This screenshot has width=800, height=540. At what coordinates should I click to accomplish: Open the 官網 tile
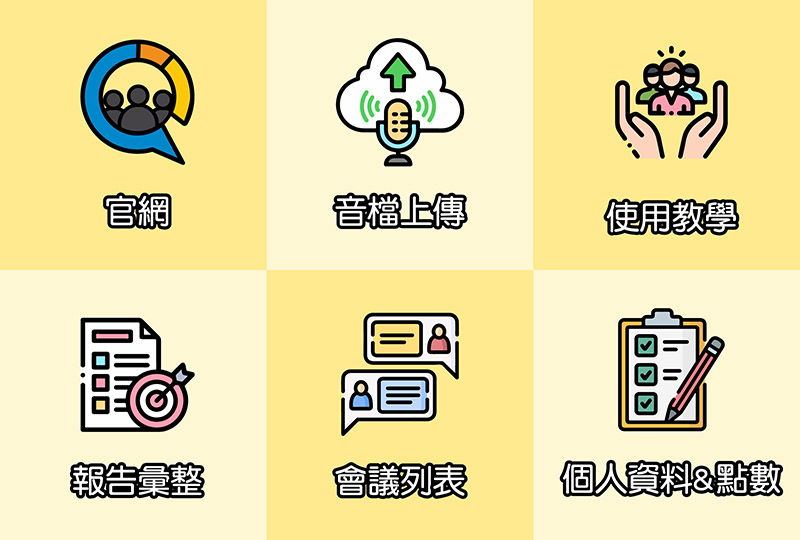(x=133, y=135)
